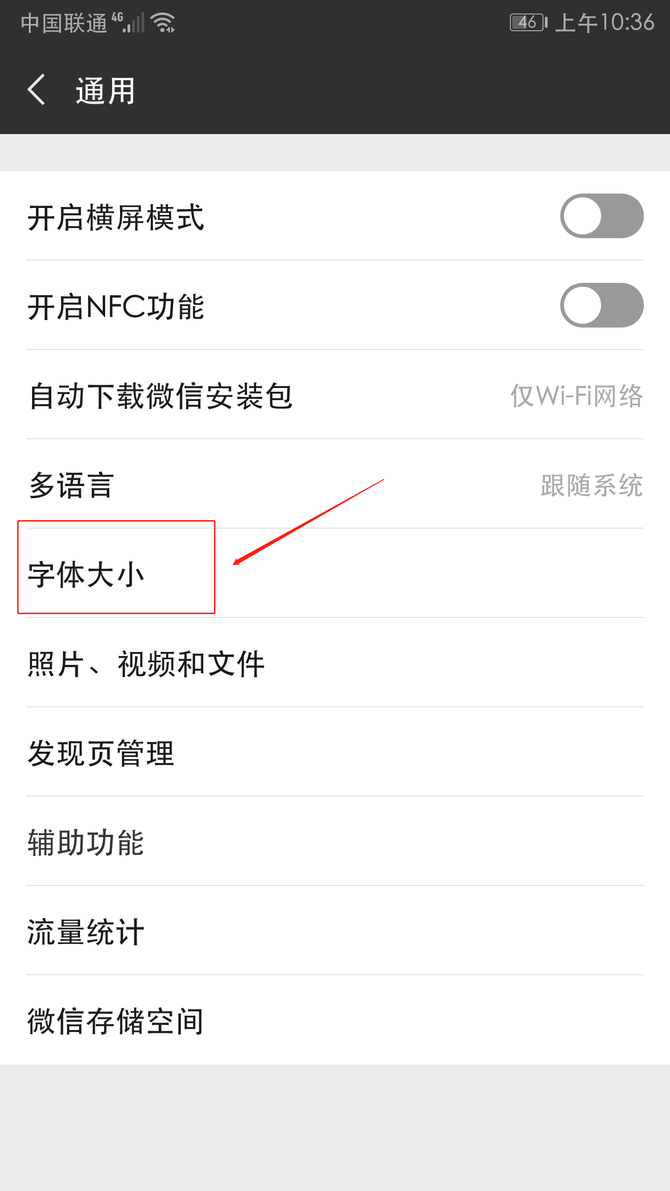
Task: Enable the 开启NFC功能 switch
Action: pos(602,305)
